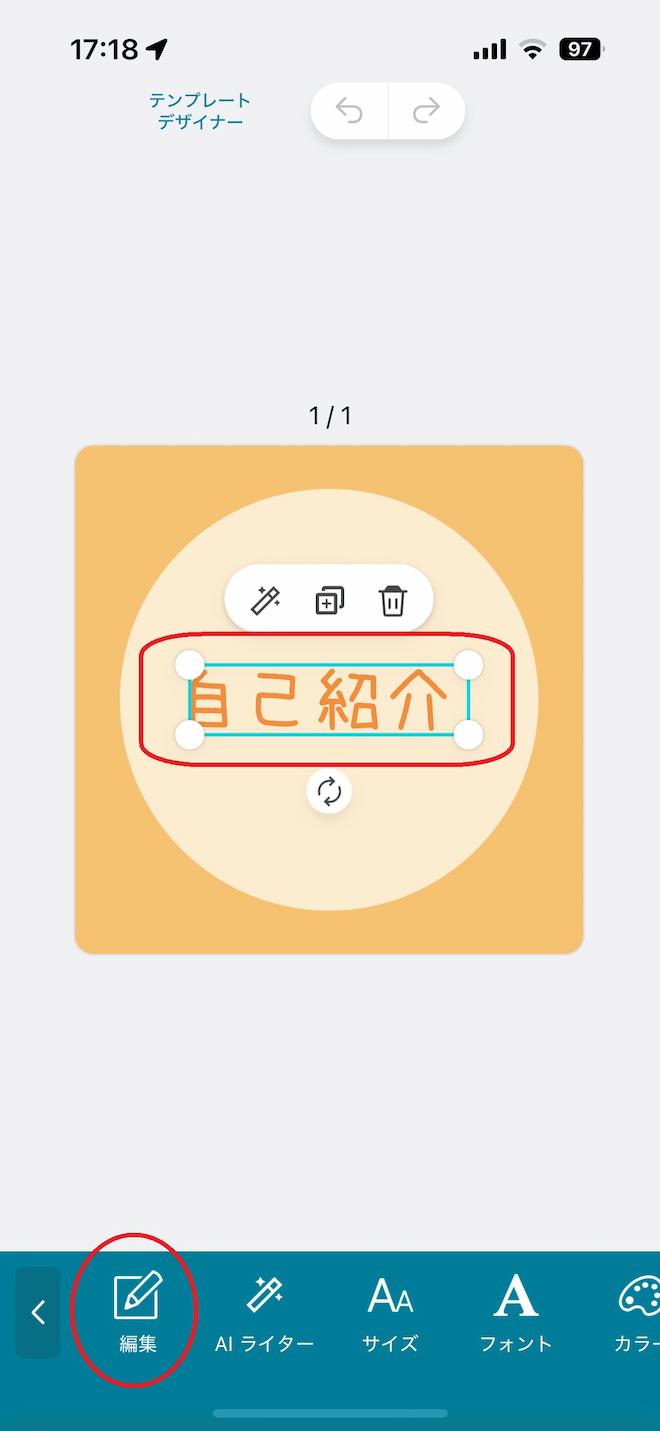Tap the redo arrow
The width and height of the screenshot is (660, 1431).
(x=427, y=111)
